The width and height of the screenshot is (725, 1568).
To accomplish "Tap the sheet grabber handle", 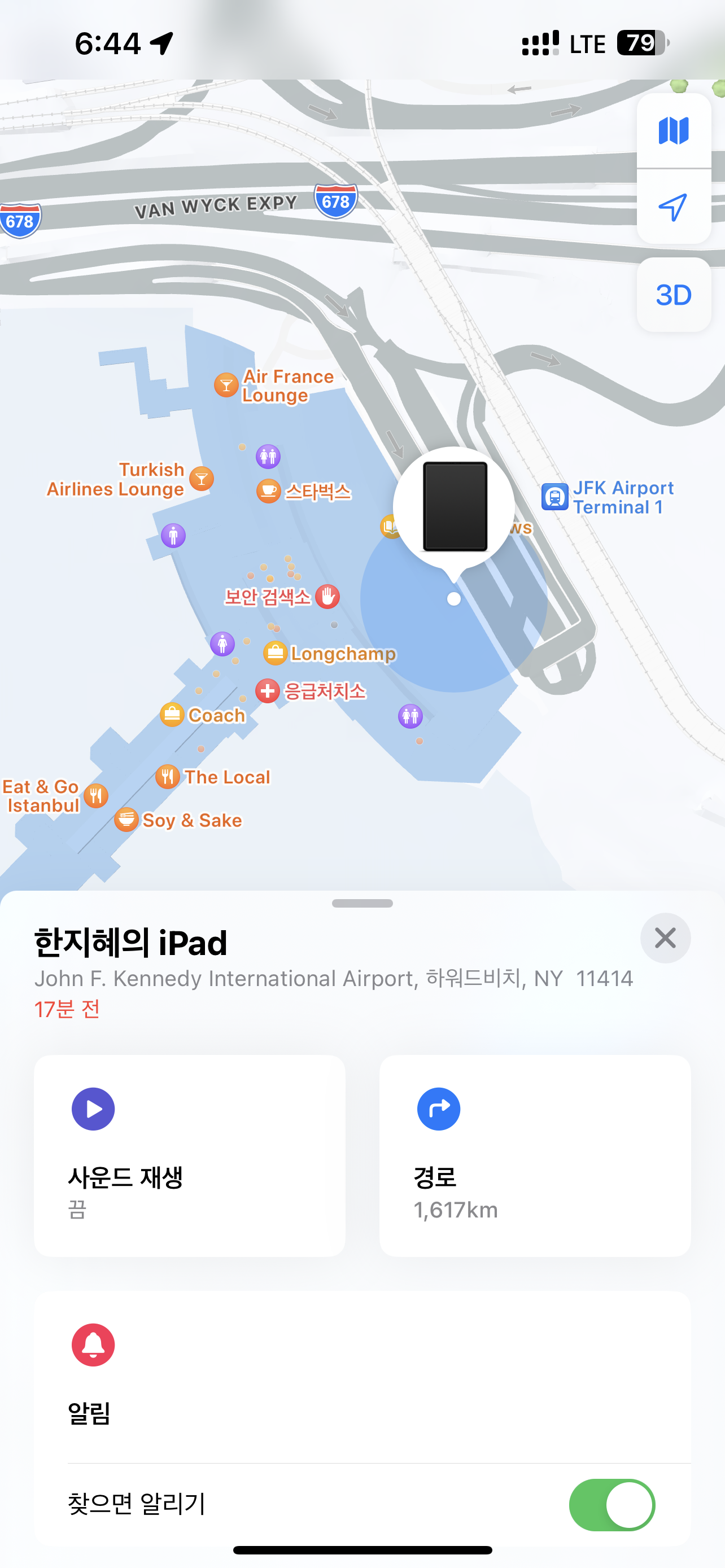I will coord(362,903).
